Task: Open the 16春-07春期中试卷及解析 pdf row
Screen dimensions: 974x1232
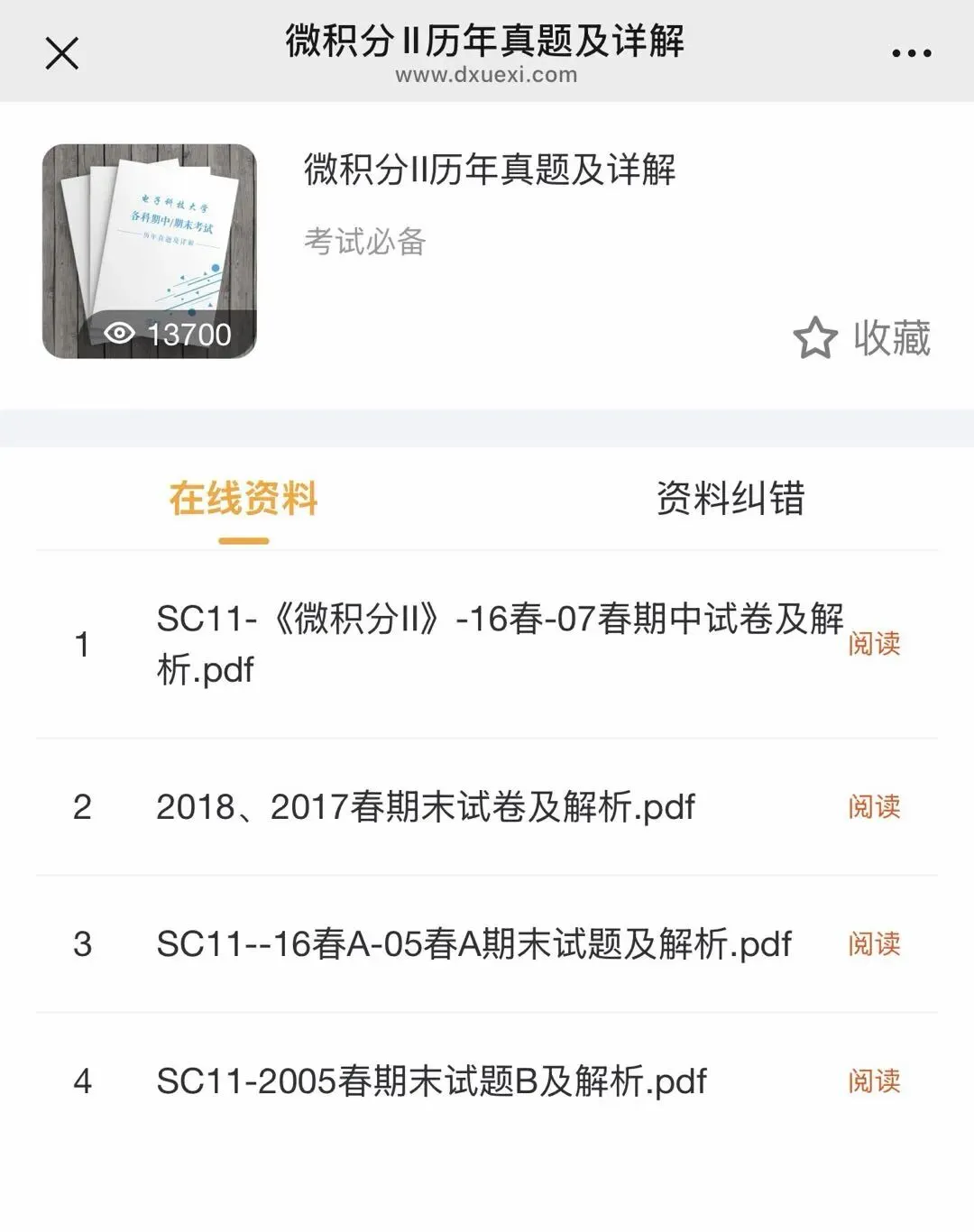Action: tap(499, 643)
